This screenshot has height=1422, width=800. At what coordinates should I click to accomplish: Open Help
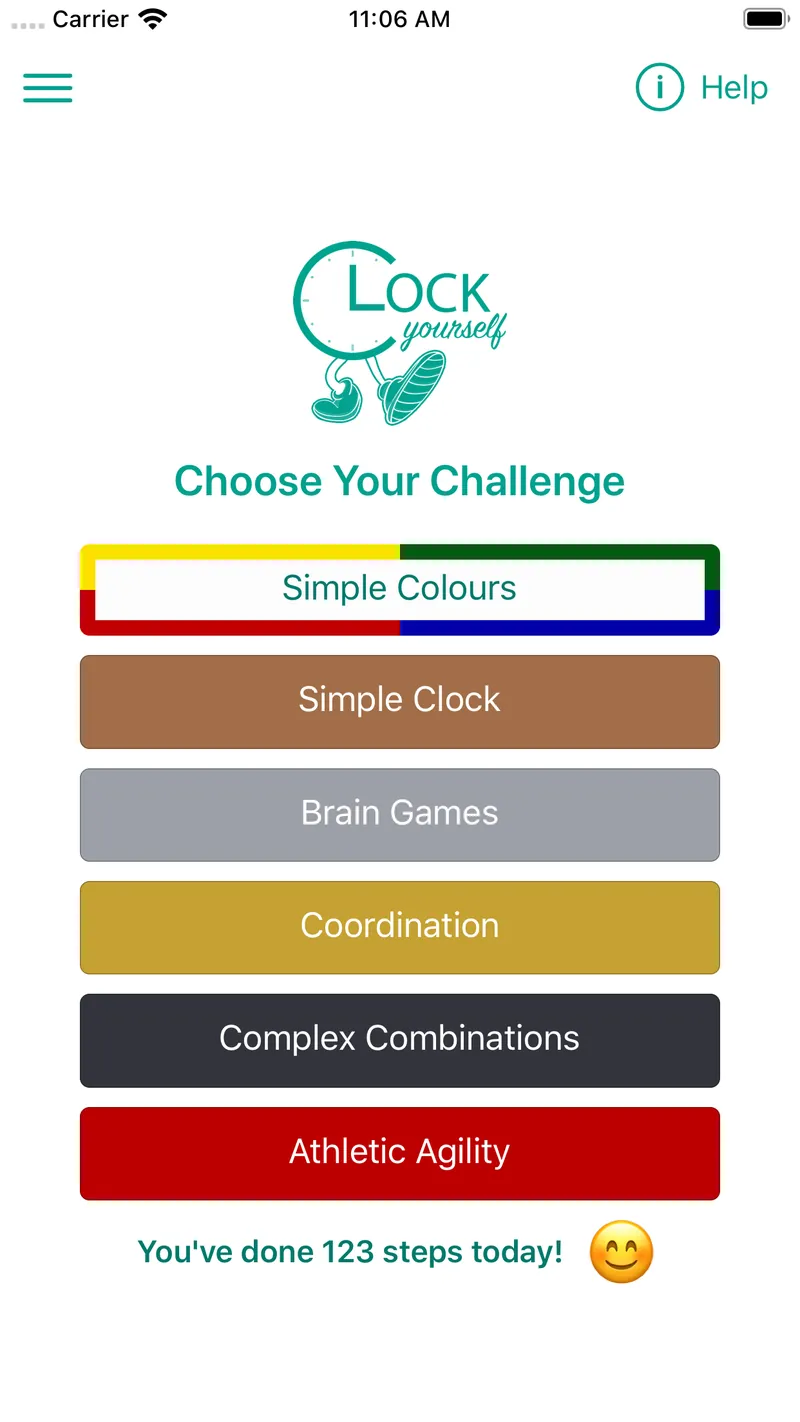(x=734, y=87)
